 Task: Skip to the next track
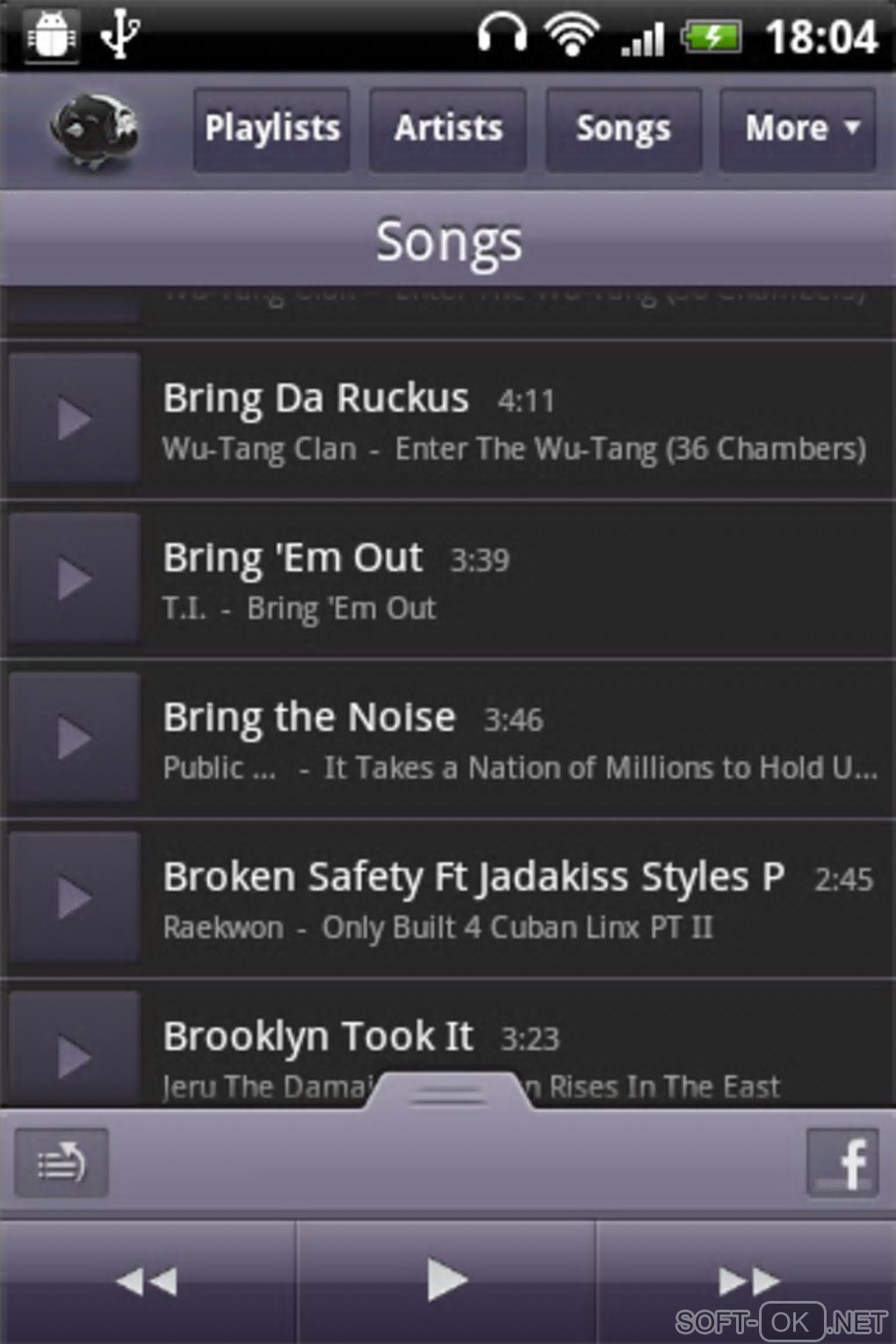point(747,1281)
